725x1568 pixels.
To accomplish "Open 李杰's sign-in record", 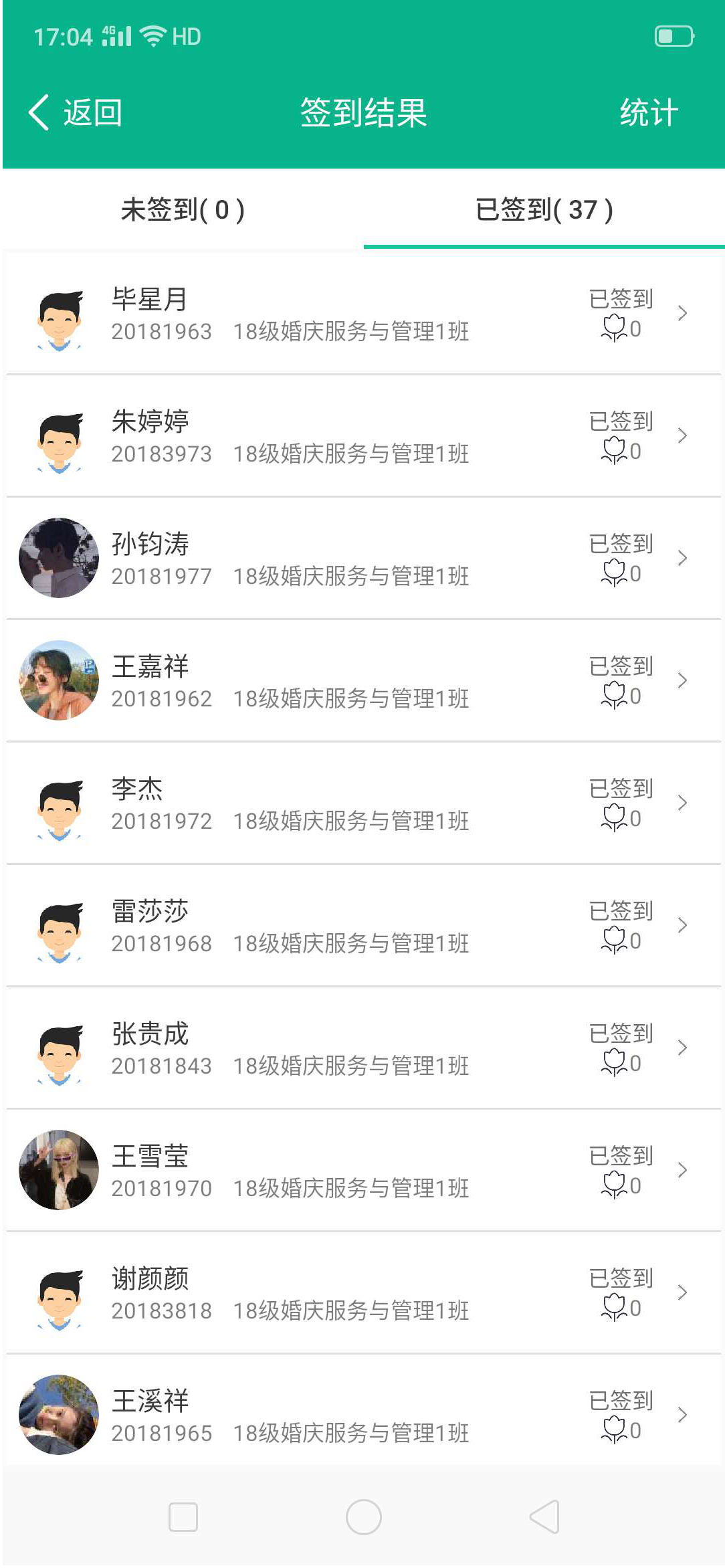I will [362, 803].
